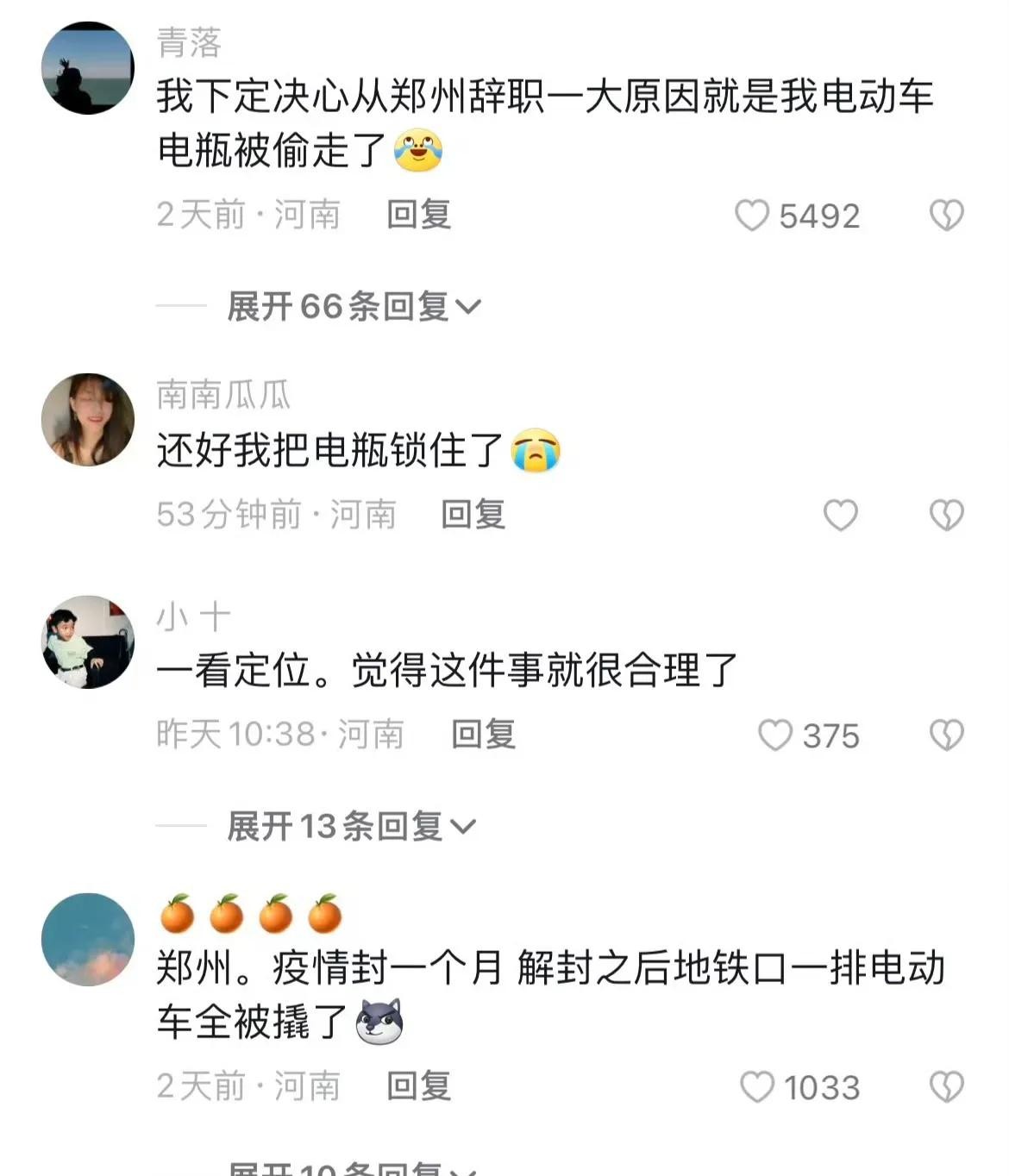Like 青落's comment about stolen battery
The height and width of the screenshot is (1176, 1009).
751,216
